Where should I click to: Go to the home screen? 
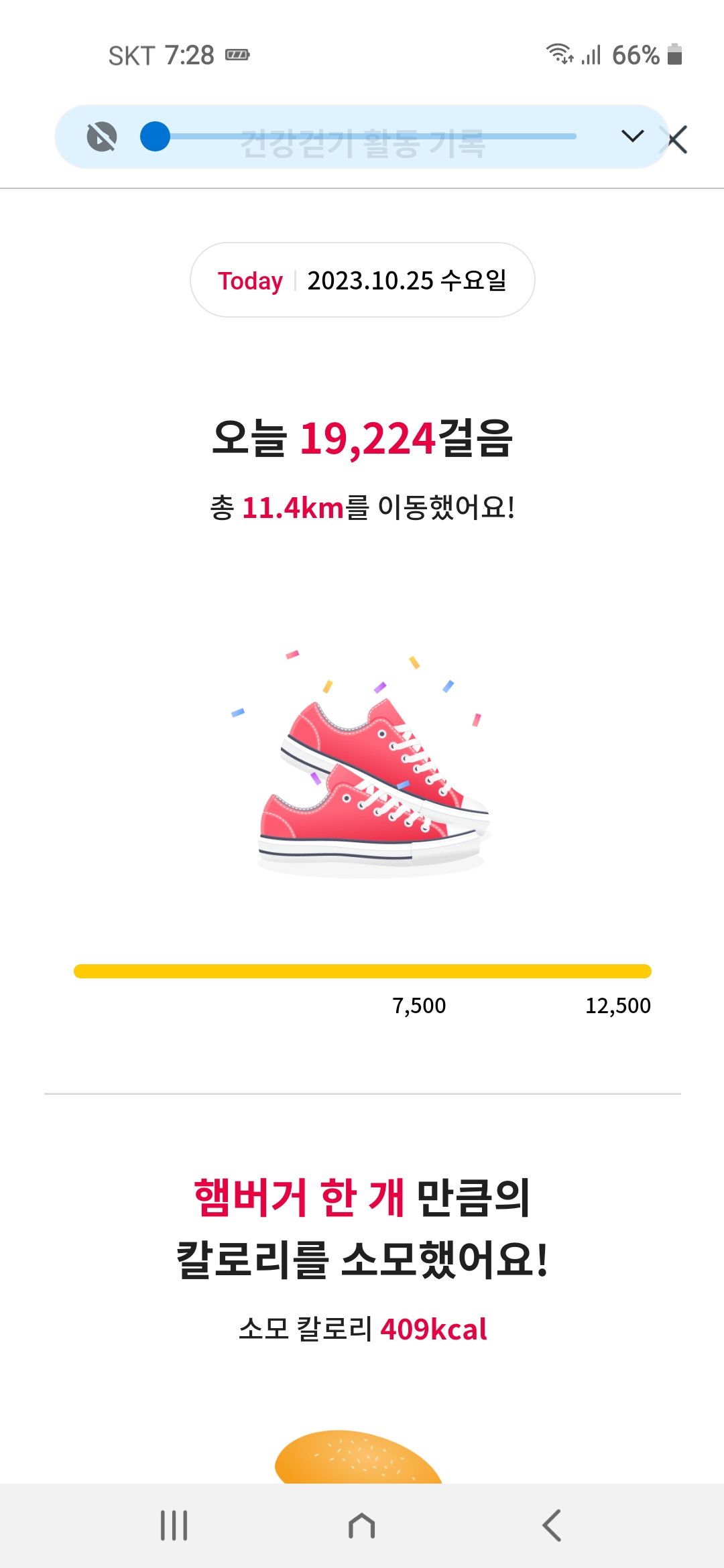[361, 1526]
